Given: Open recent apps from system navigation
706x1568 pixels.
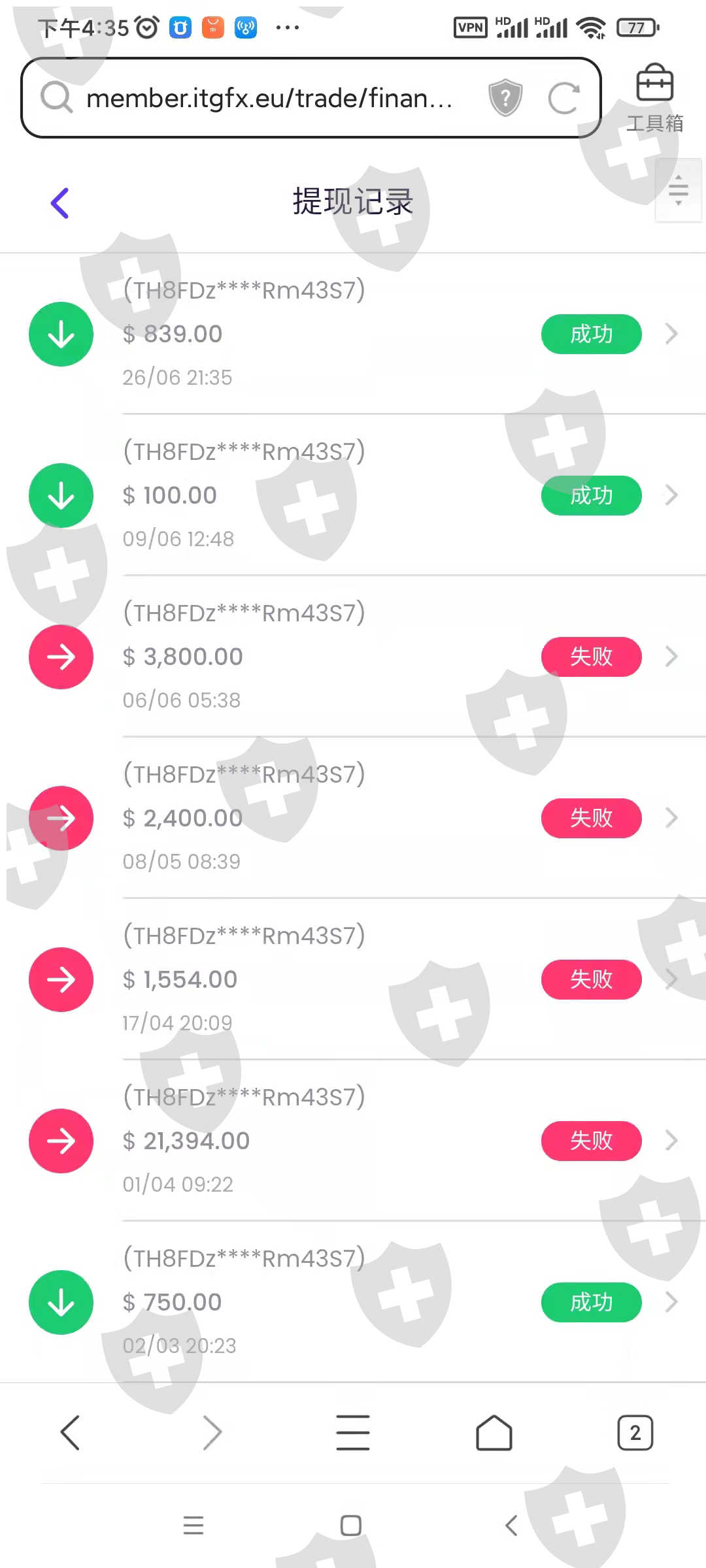Looking at the screenshot, I should click(193, 1525).
